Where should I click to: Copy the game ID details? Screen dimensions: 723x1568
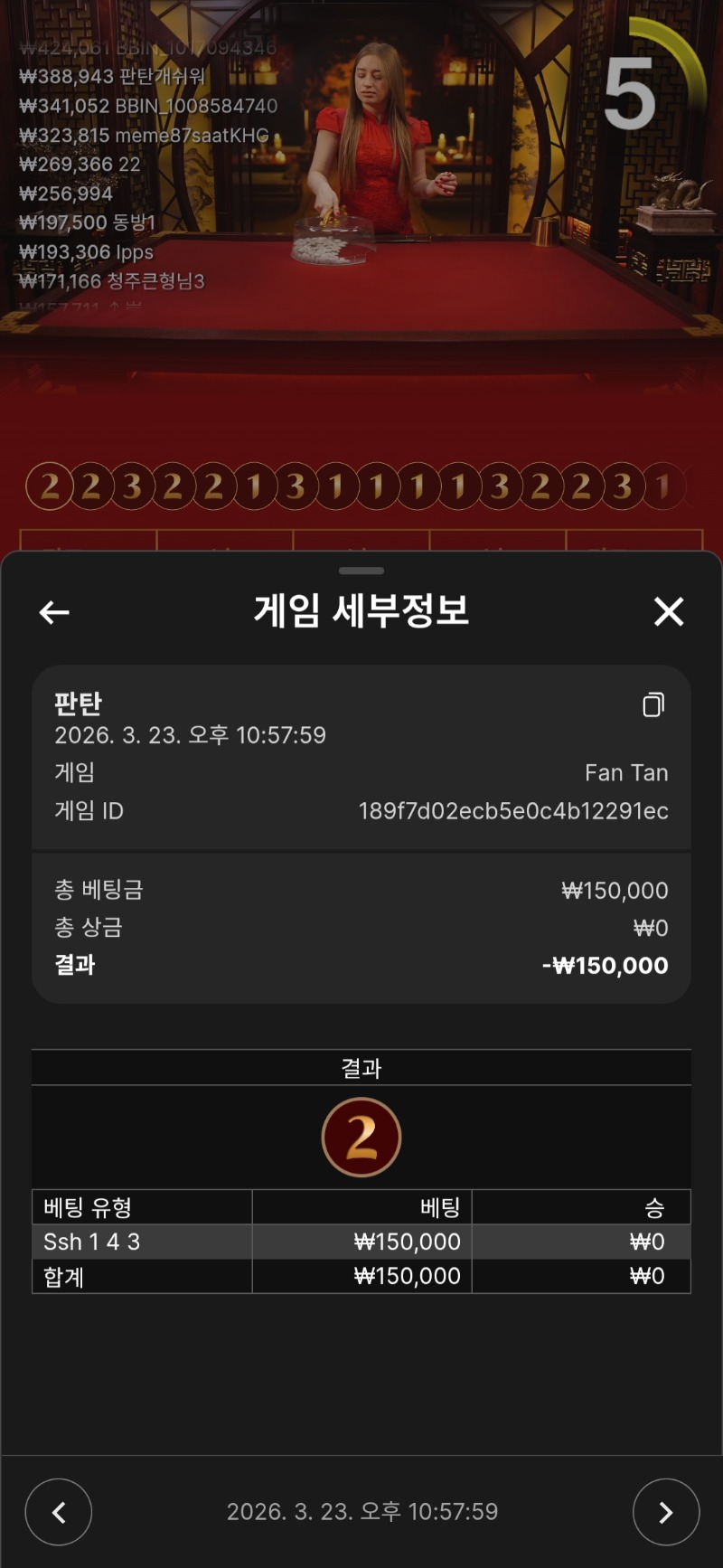[x=653, y=705]
